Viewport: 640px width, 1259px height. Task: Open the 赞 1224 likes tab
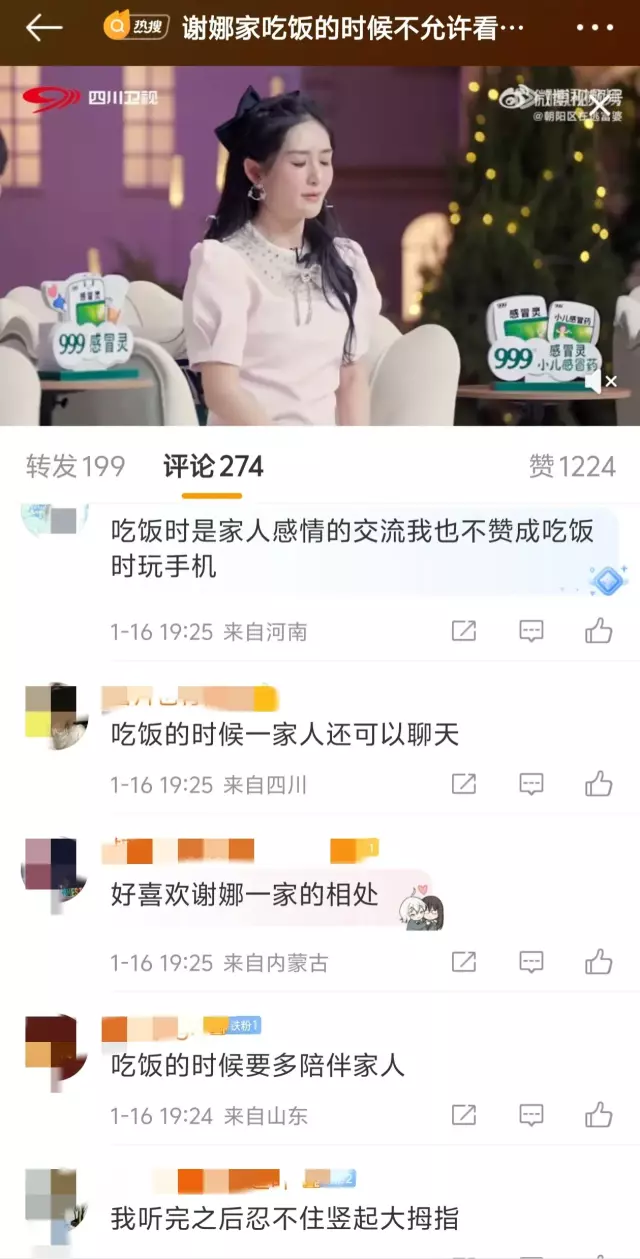[572, 466]
